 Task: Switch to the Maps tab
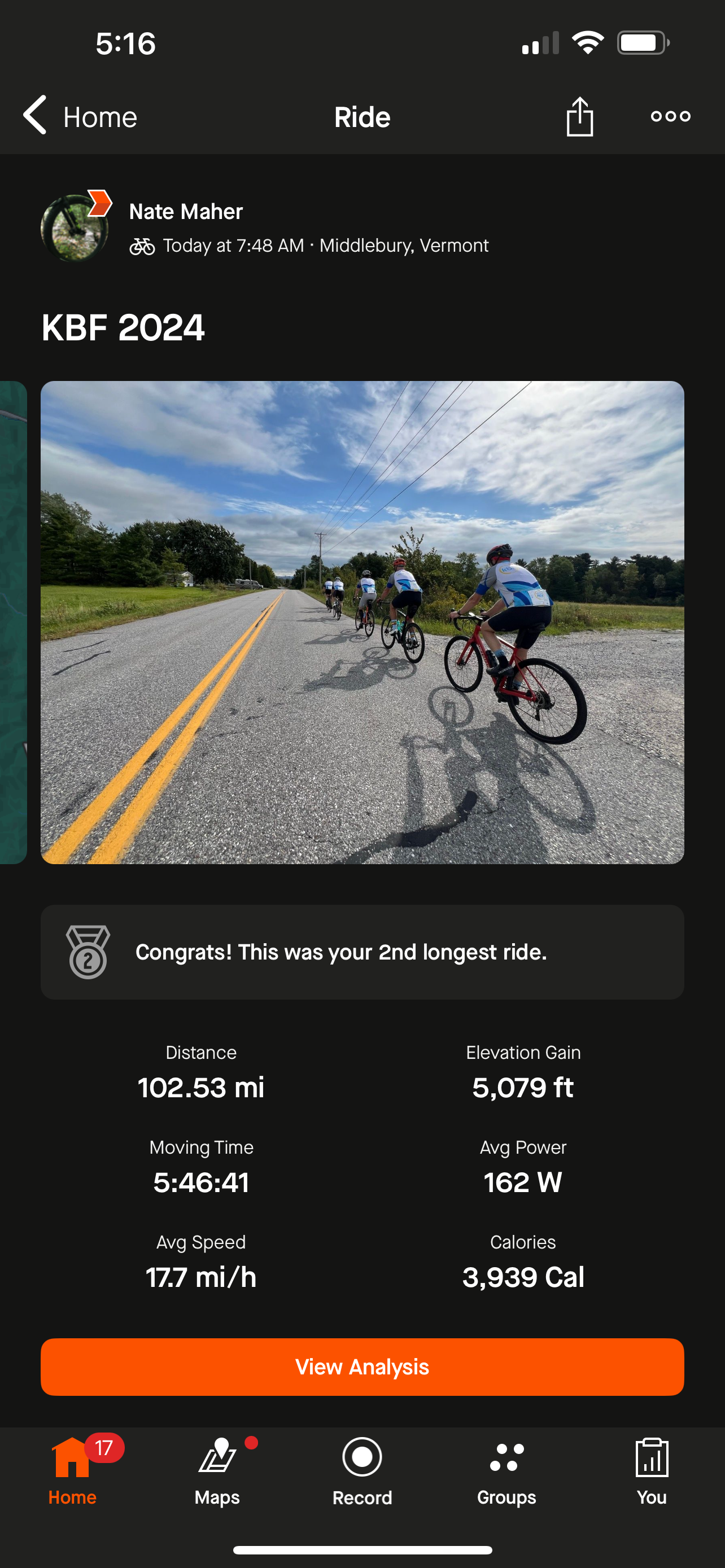217,1470
